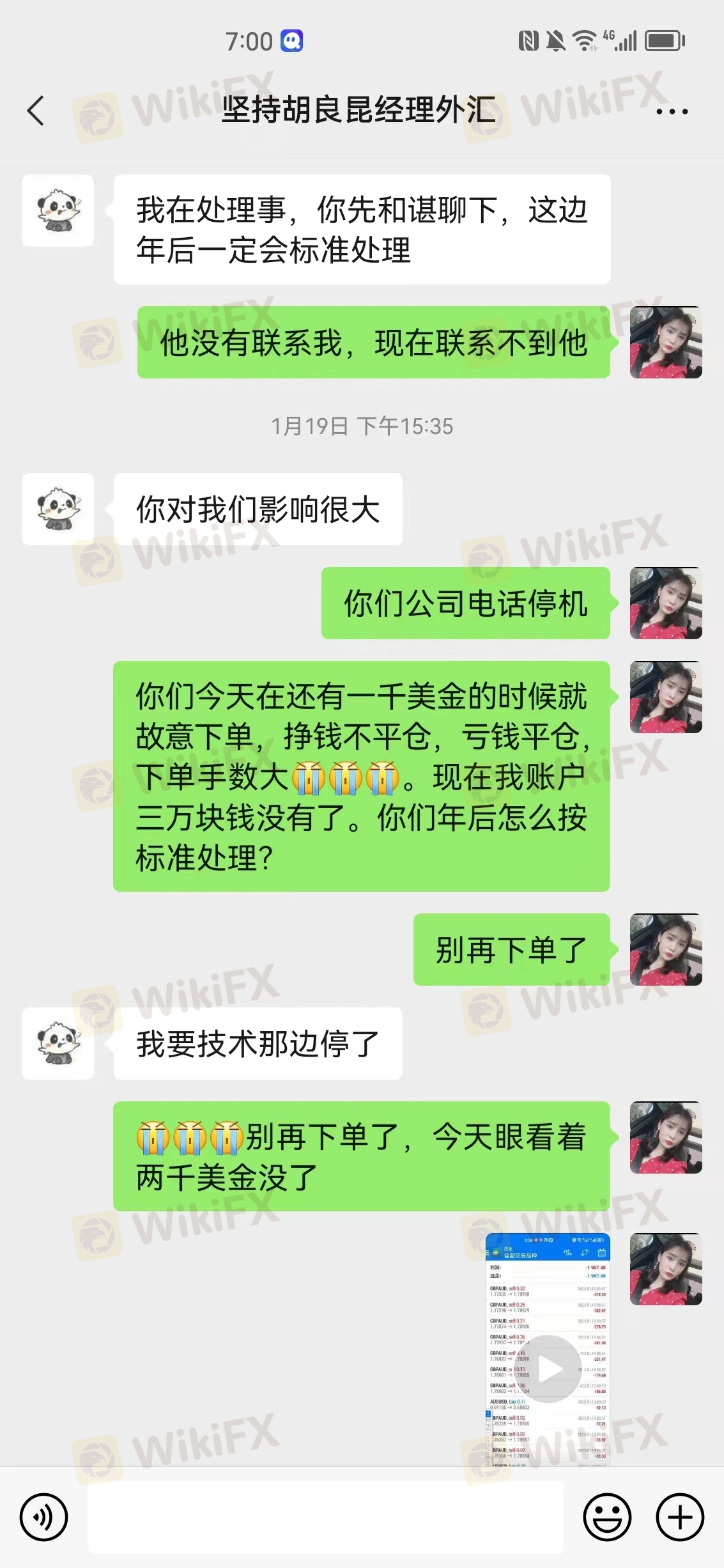Viewport: 724px width, 1568px height.
Task: Tap the message text field
Action: (x=326, y=1517)
